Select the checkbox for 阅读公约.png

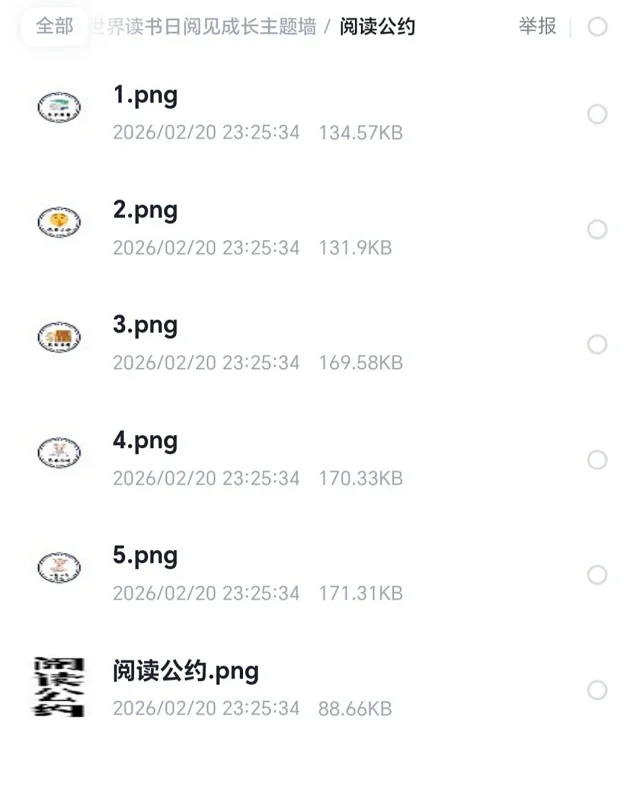tap(597, 690)
